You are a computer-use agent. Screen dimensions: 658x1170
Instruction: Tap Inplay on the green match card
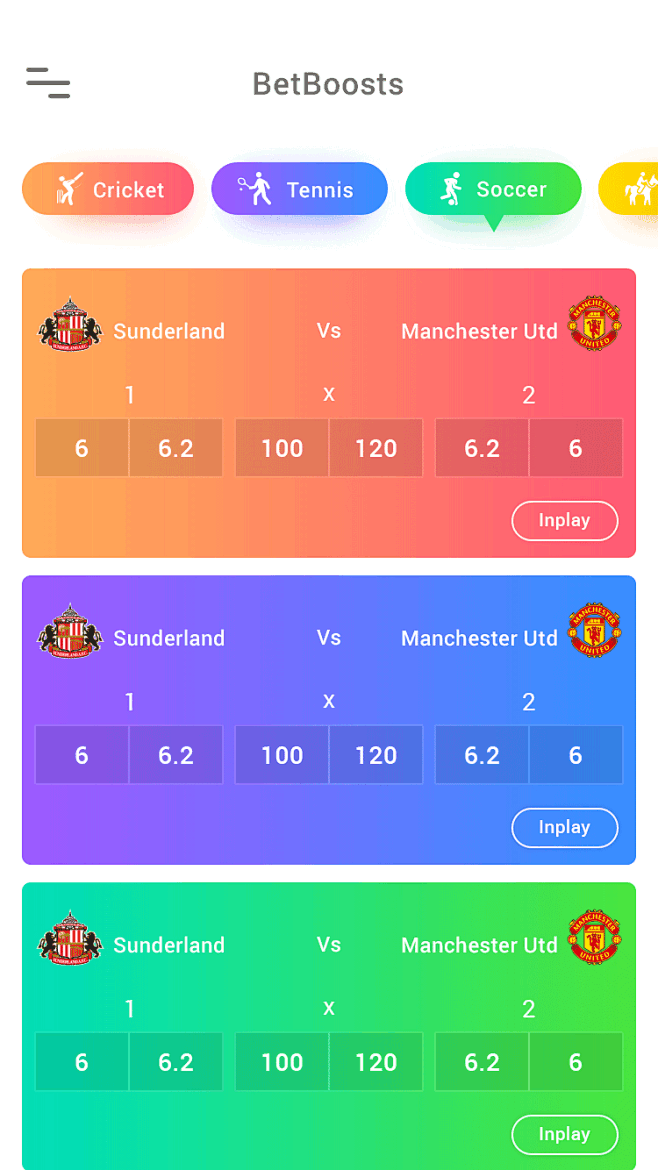(565, 1134)
